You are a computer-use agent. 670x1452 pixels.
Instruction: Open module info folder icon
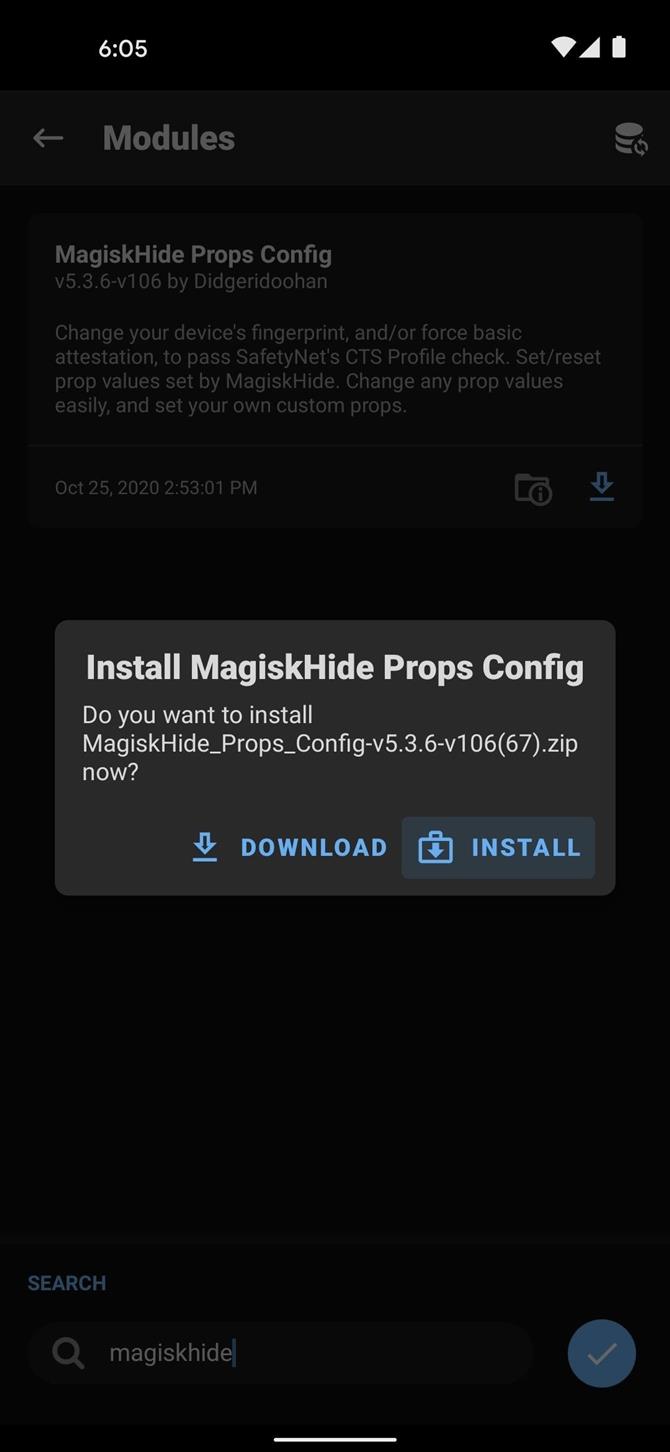pos(533,488)
